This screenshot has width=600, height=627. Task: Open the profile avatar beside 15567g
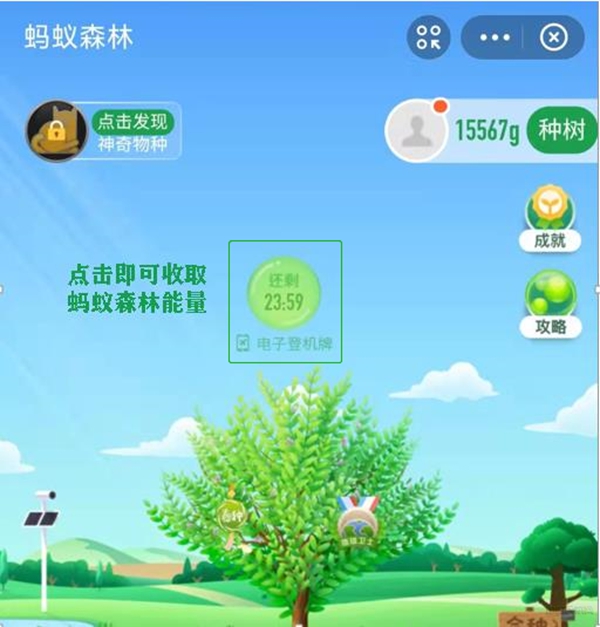pyautogui.click(x=417, y=130)
